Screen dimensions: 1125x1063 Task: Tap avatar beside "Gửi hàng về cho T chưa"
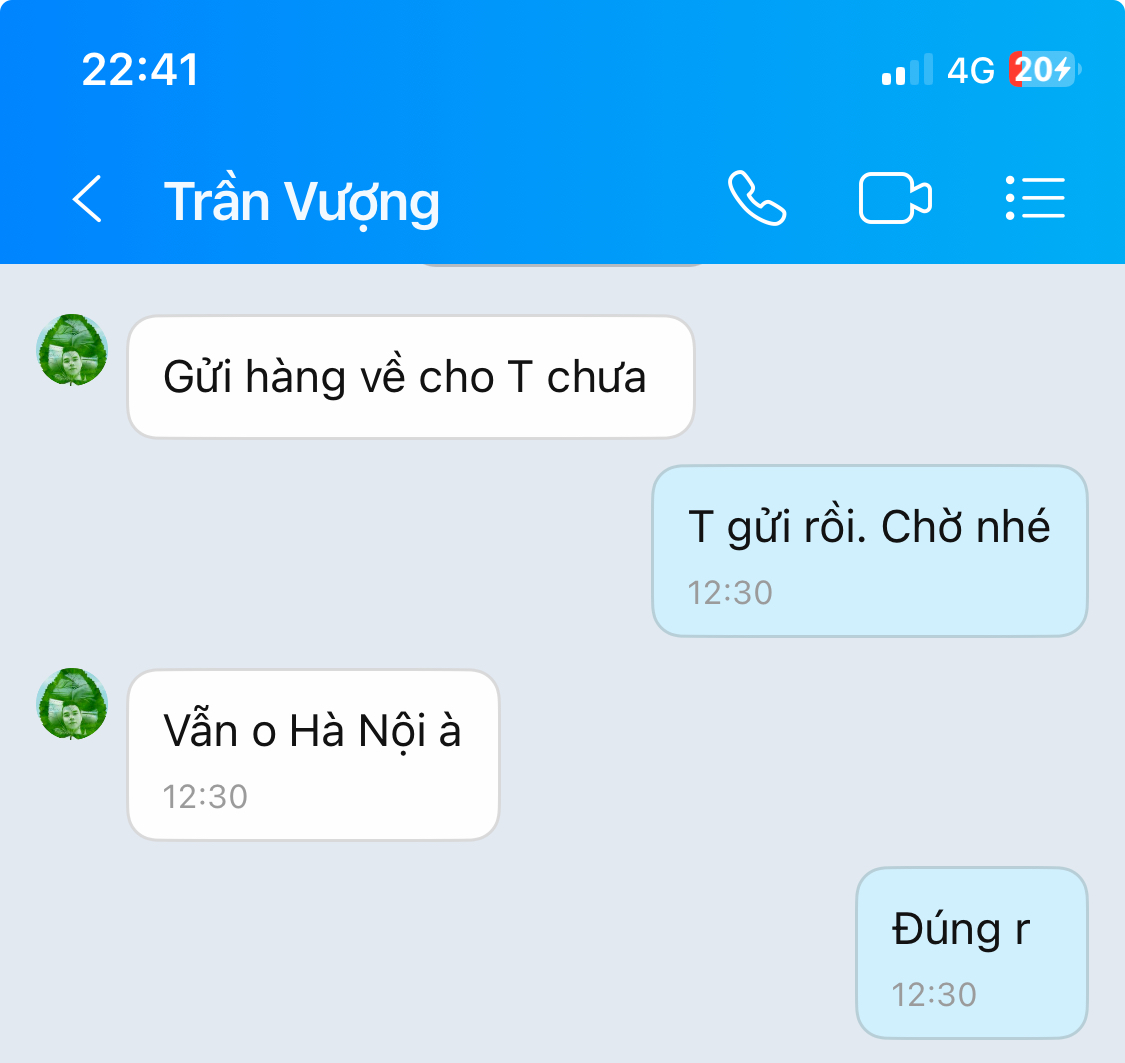(x=73, y=350)
